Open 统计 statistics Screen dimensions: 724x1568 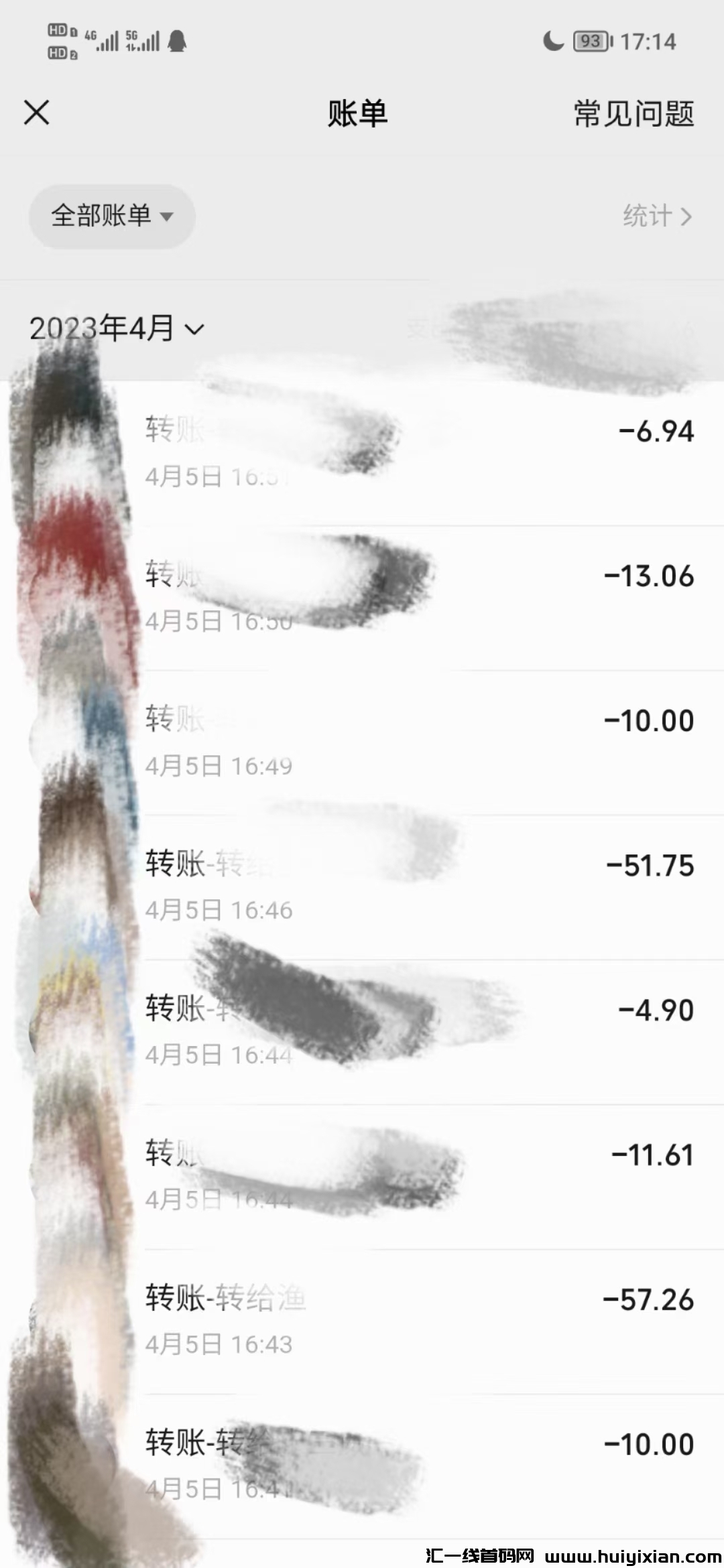tap(656, 216)
